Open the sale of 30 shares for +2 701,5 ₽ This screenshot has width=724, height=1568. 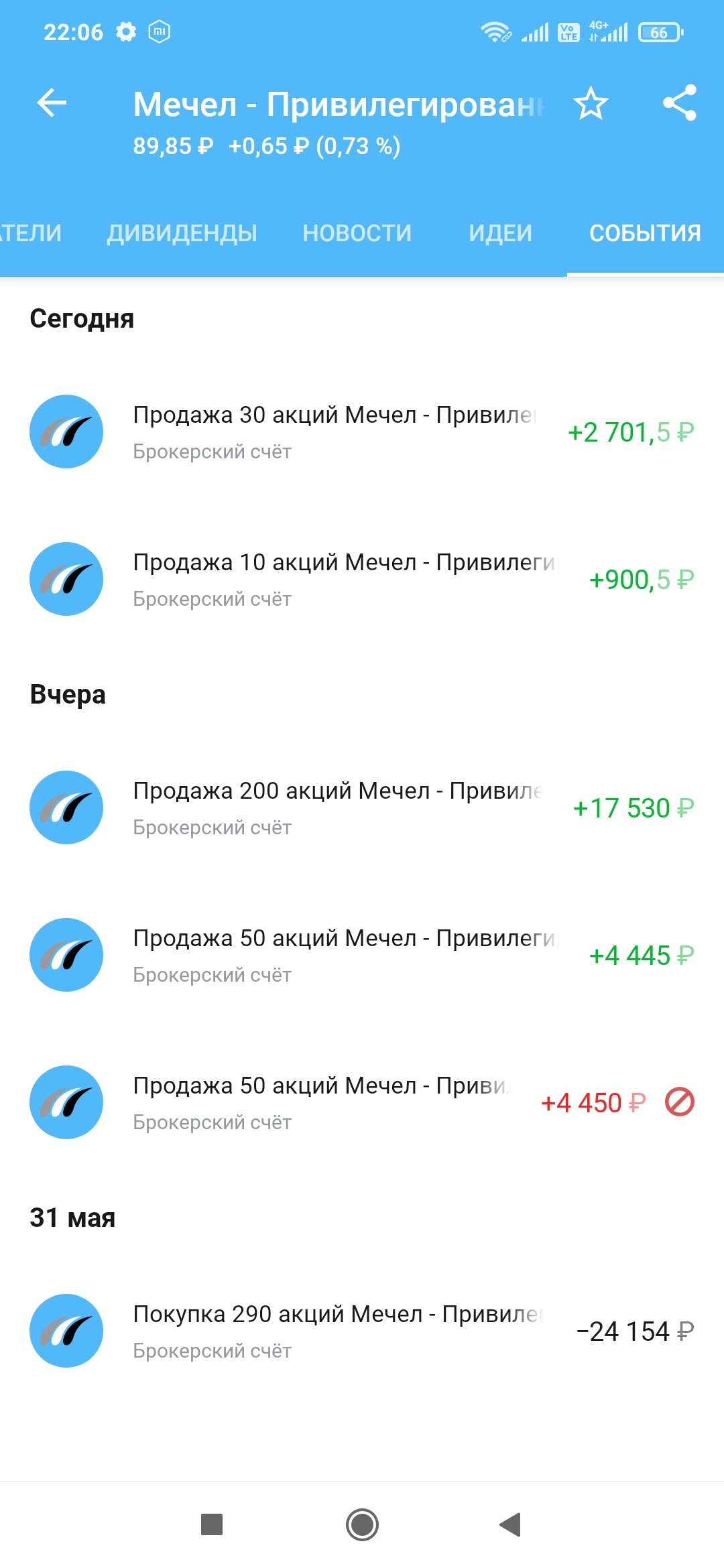[x=362, y=432]
